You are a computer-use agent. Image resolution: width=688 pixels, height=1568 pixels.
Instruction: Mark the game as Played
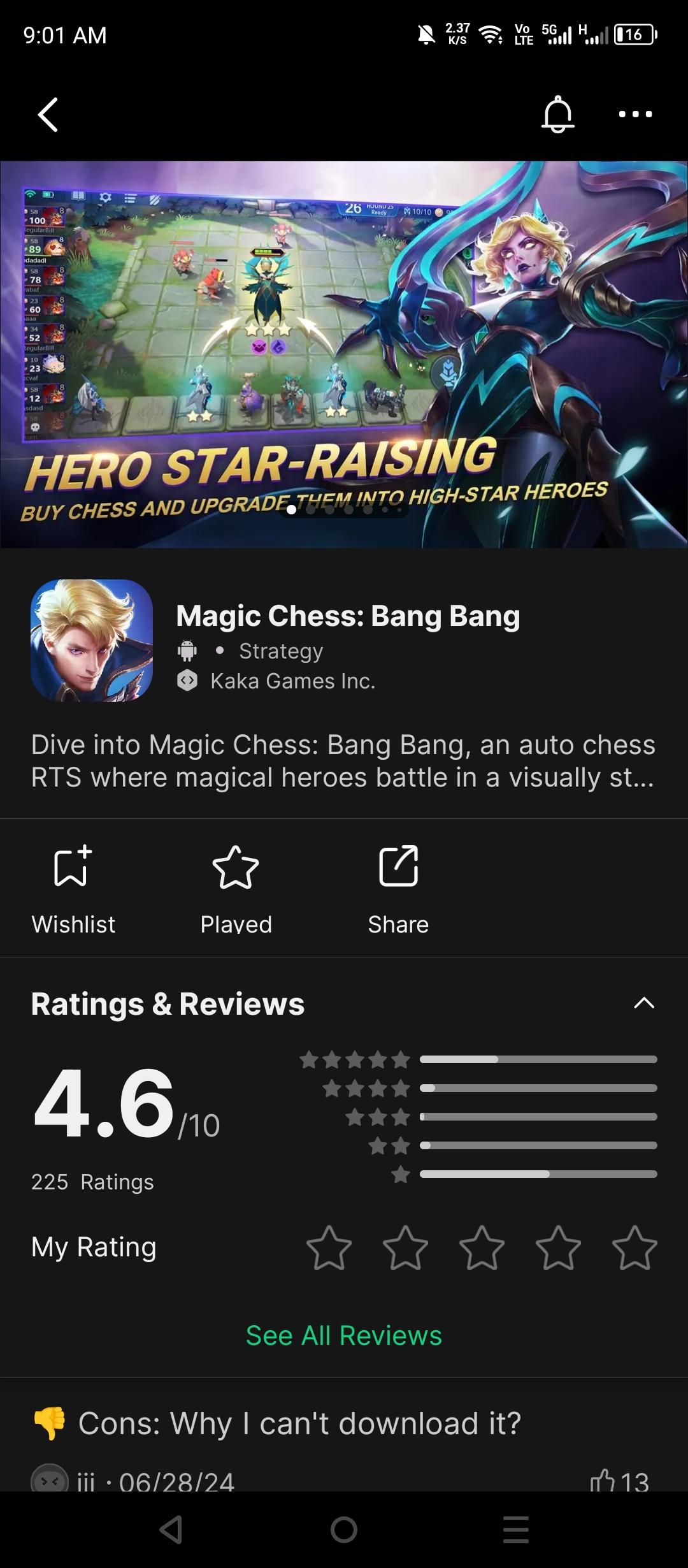point(236,889)
